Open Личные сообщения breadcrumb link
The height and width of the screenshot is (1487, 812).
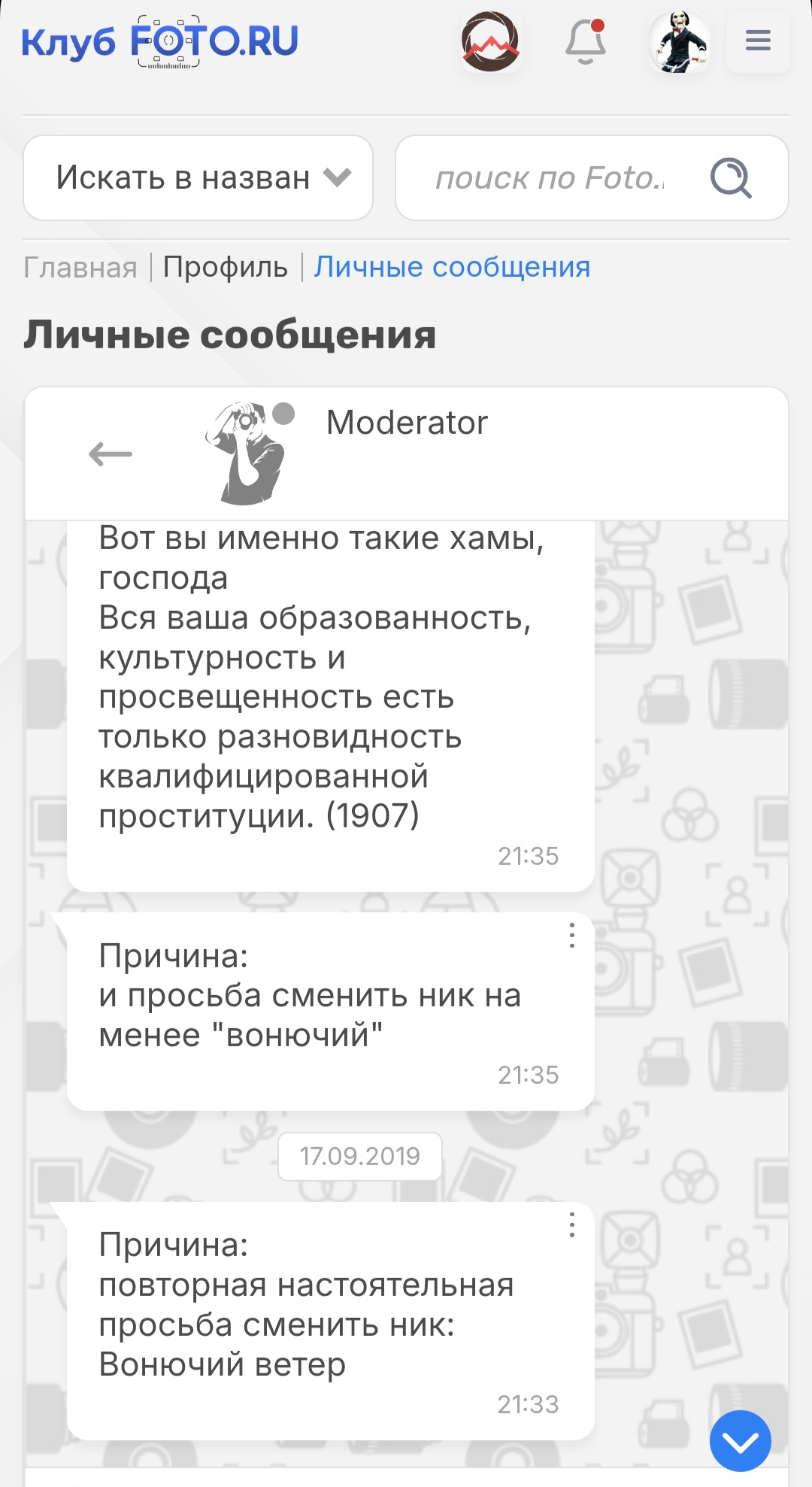point(452,267)
